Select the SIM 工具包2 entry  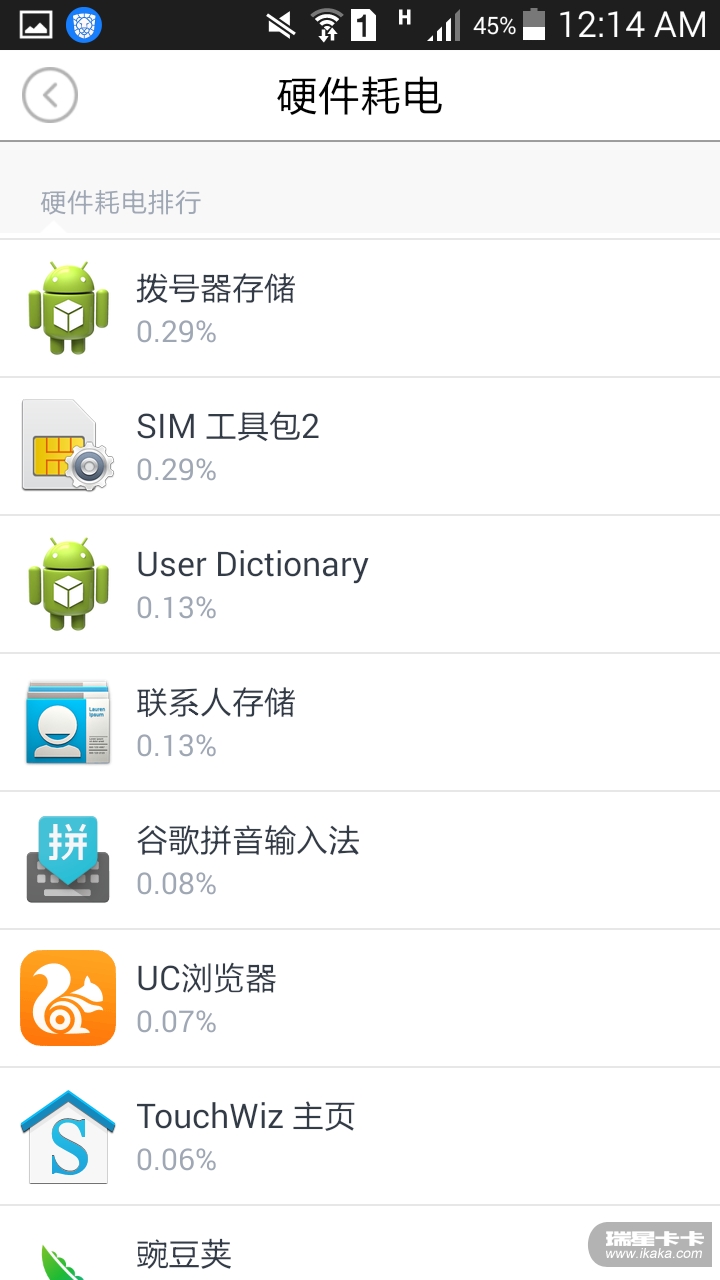click(360, 446)
